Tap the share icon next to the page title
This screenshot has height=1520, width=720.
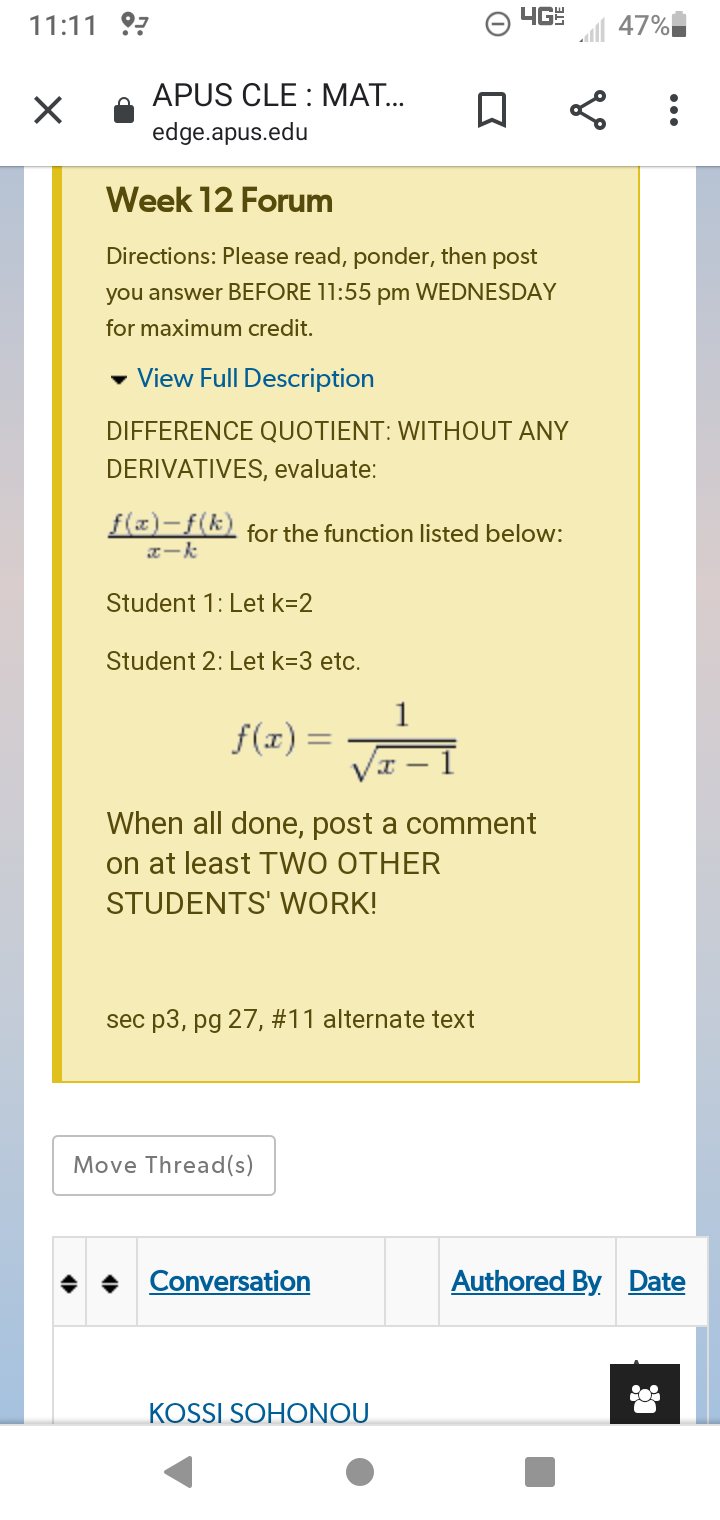point(587,110)
